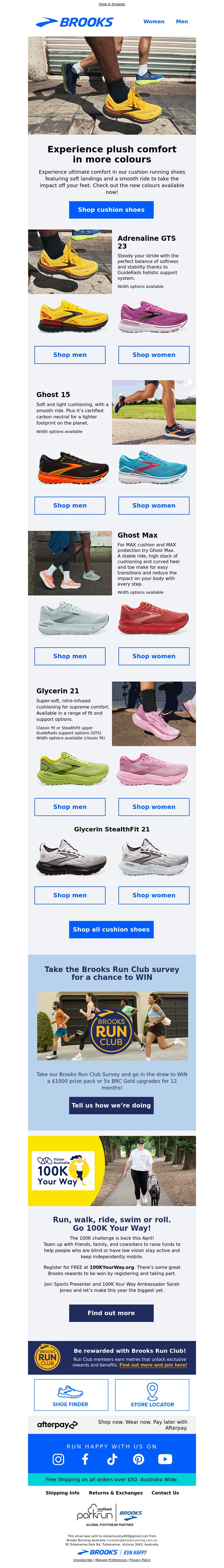Tap Tell us how we're doing
Viewport: 224px width, 1568px height.
[x=111, y=1105]
